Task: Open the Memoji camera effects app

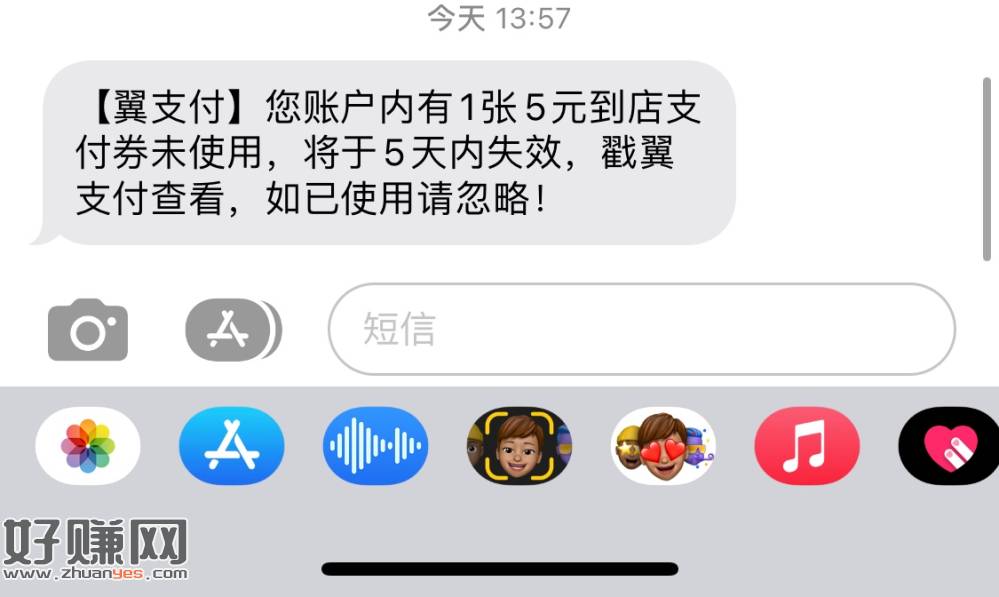Action: 519,446
